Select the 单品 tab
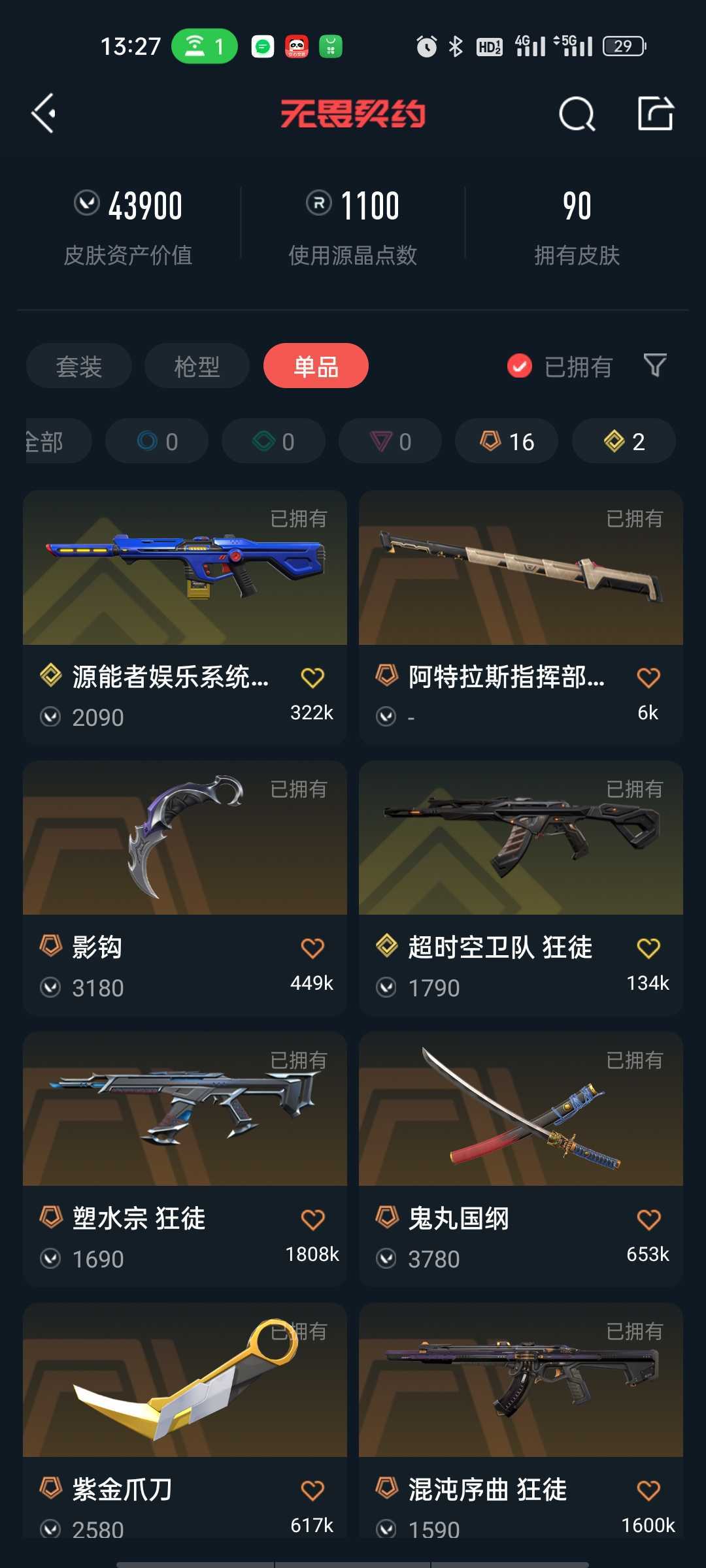The image size is (706, 1568). click(x=316, y=366)
